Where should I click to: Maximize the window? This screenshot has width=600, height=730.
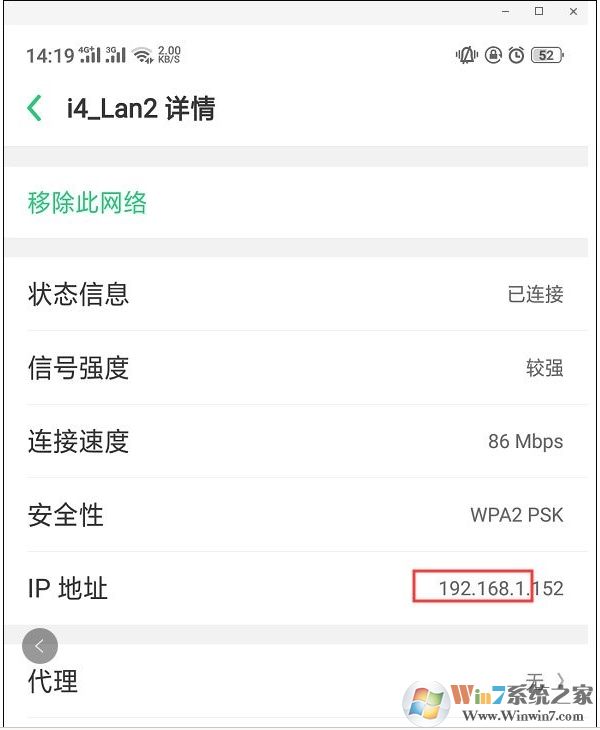(x=539, y=11)
